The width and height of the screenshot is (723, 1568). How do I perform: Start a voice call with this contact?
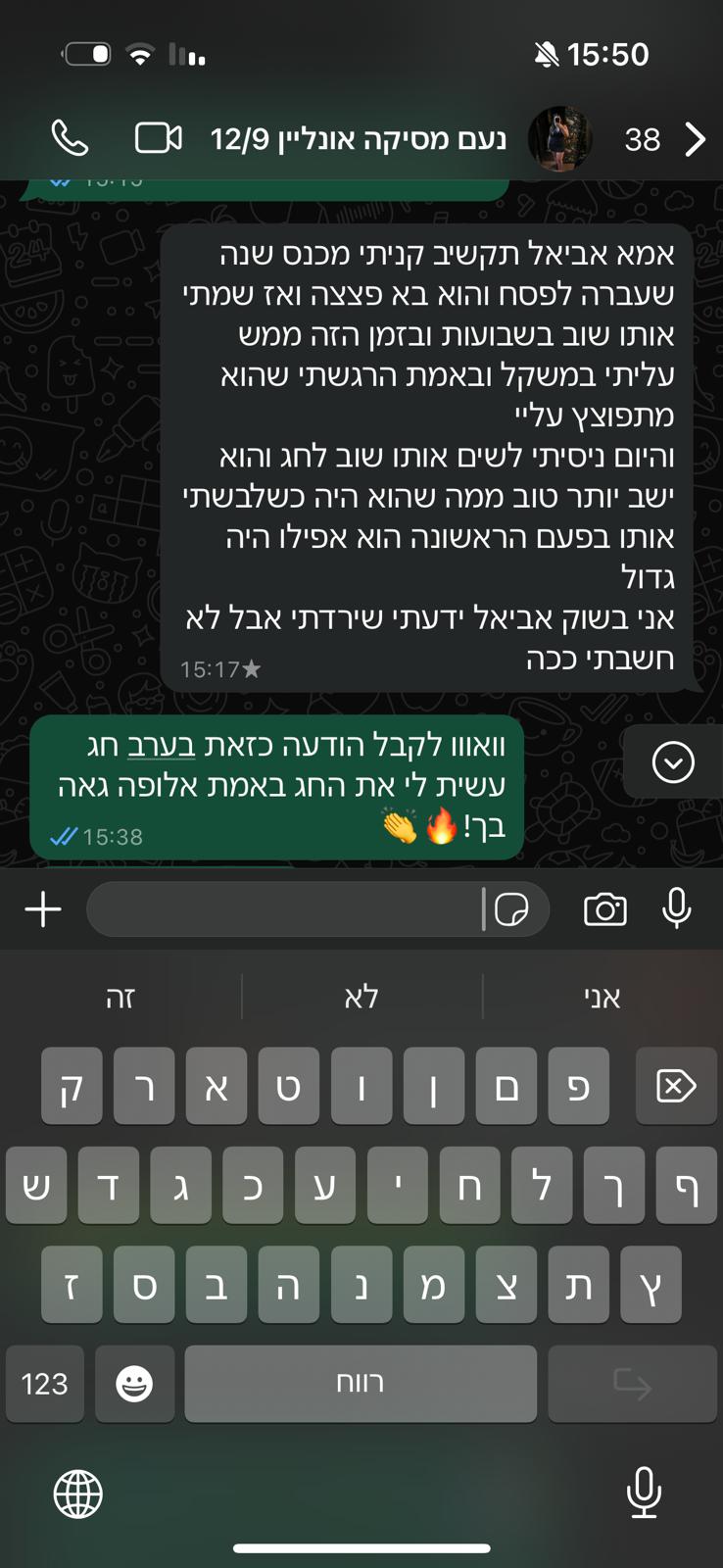[x=70, y=138]
